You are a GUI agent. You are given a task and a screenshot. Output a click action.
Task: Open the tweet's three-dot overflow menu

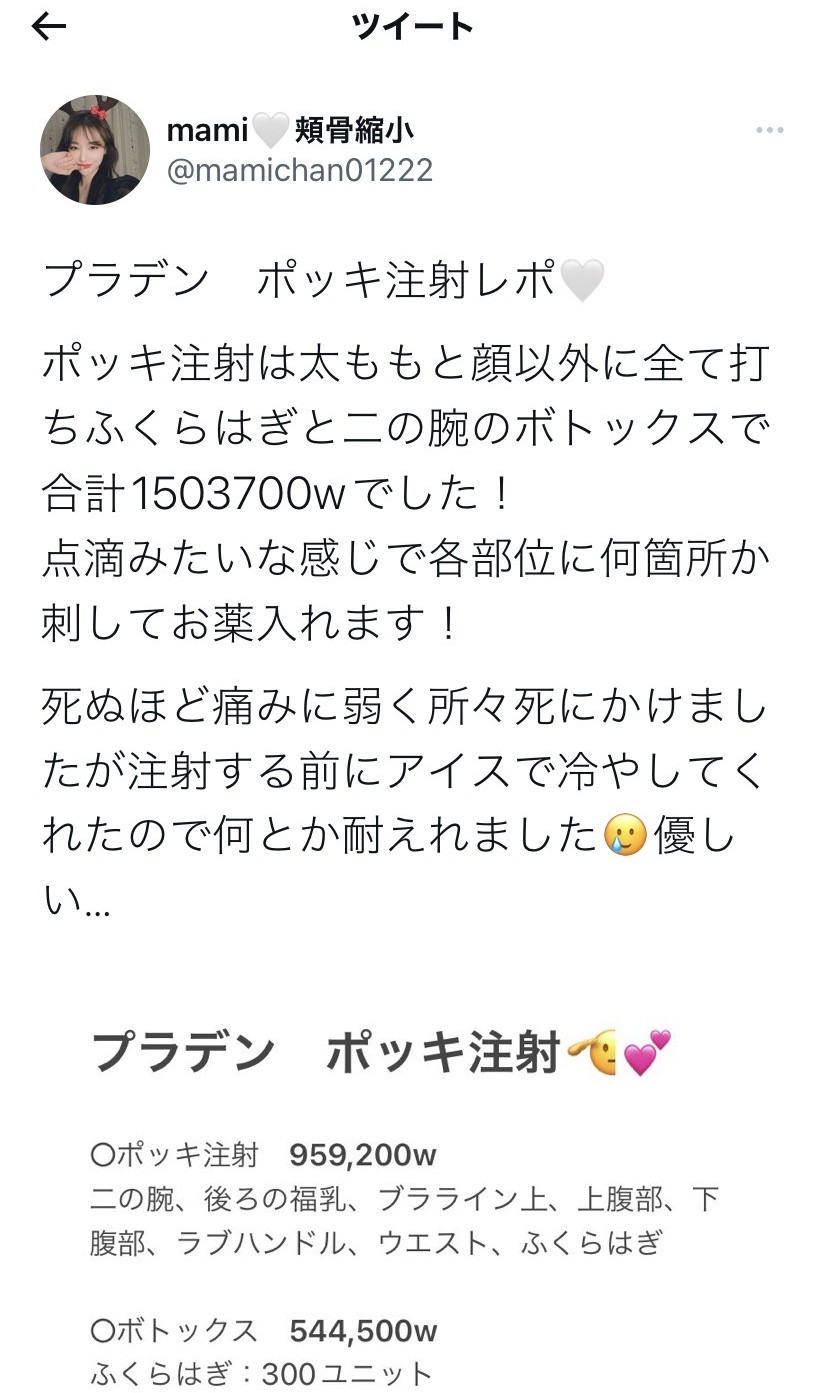769,131
